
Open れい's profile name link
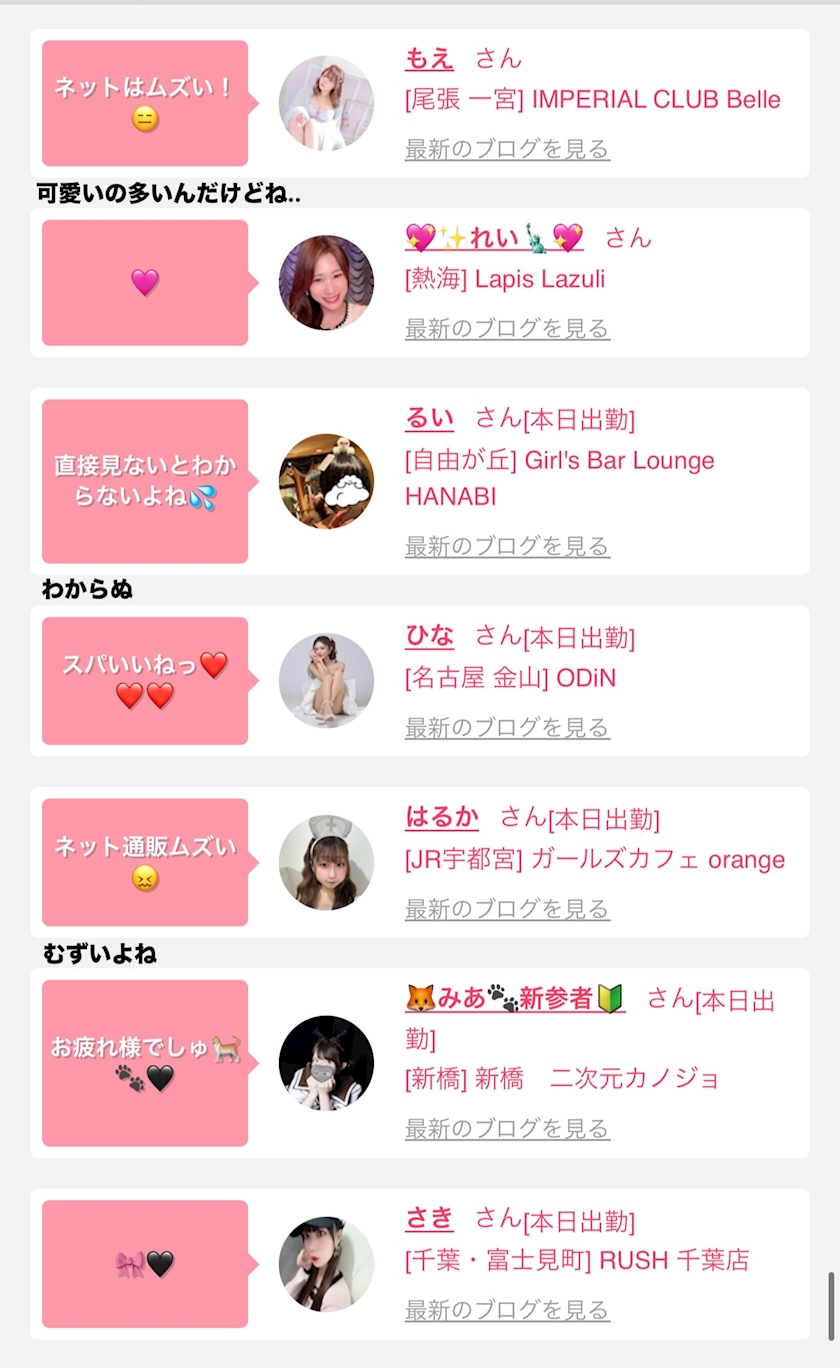click(494, 238)
